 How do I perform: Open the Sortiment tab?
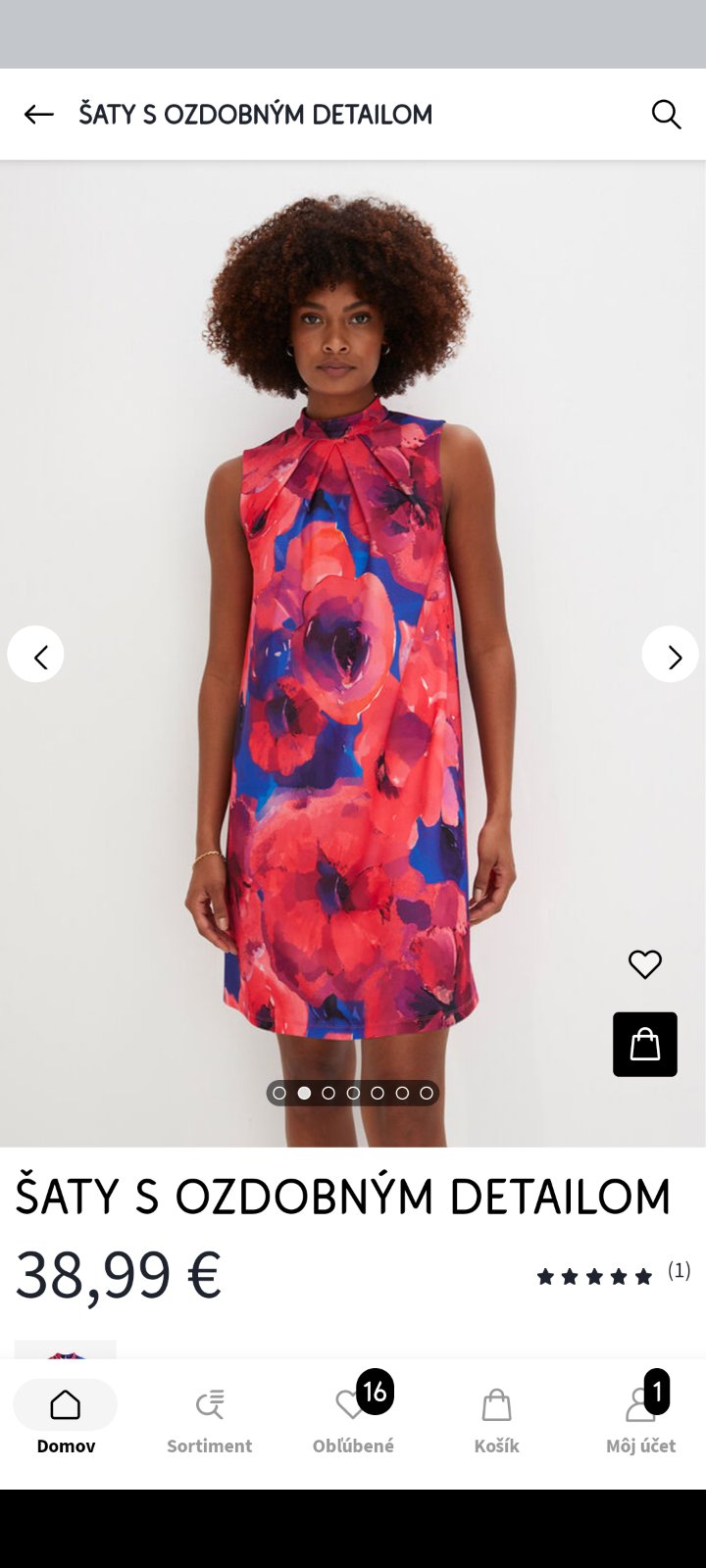click(x=209, y=1418)
